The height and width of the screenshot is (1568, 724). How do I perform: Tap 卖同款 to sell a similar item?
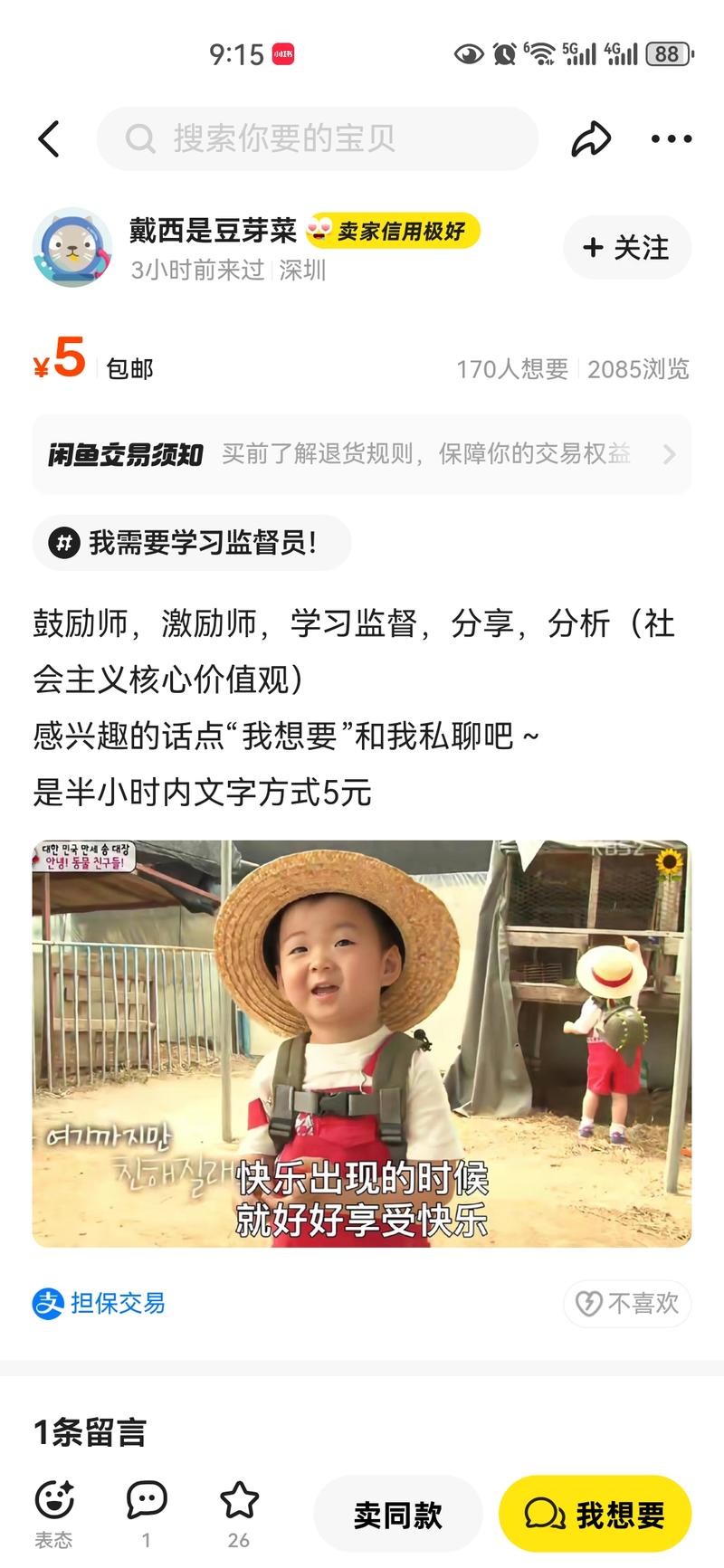tap(398, 1514)
